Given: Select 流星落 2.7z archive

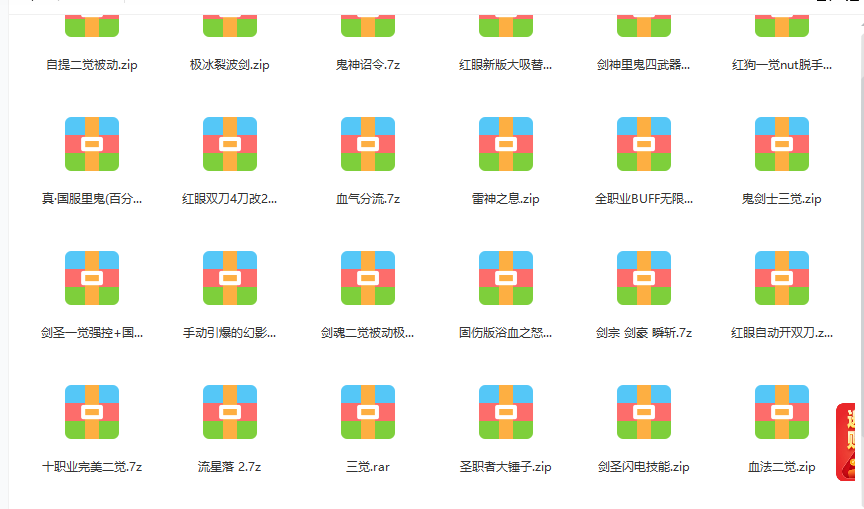Looking at the screenshot, I should click(x=230, y=412).
